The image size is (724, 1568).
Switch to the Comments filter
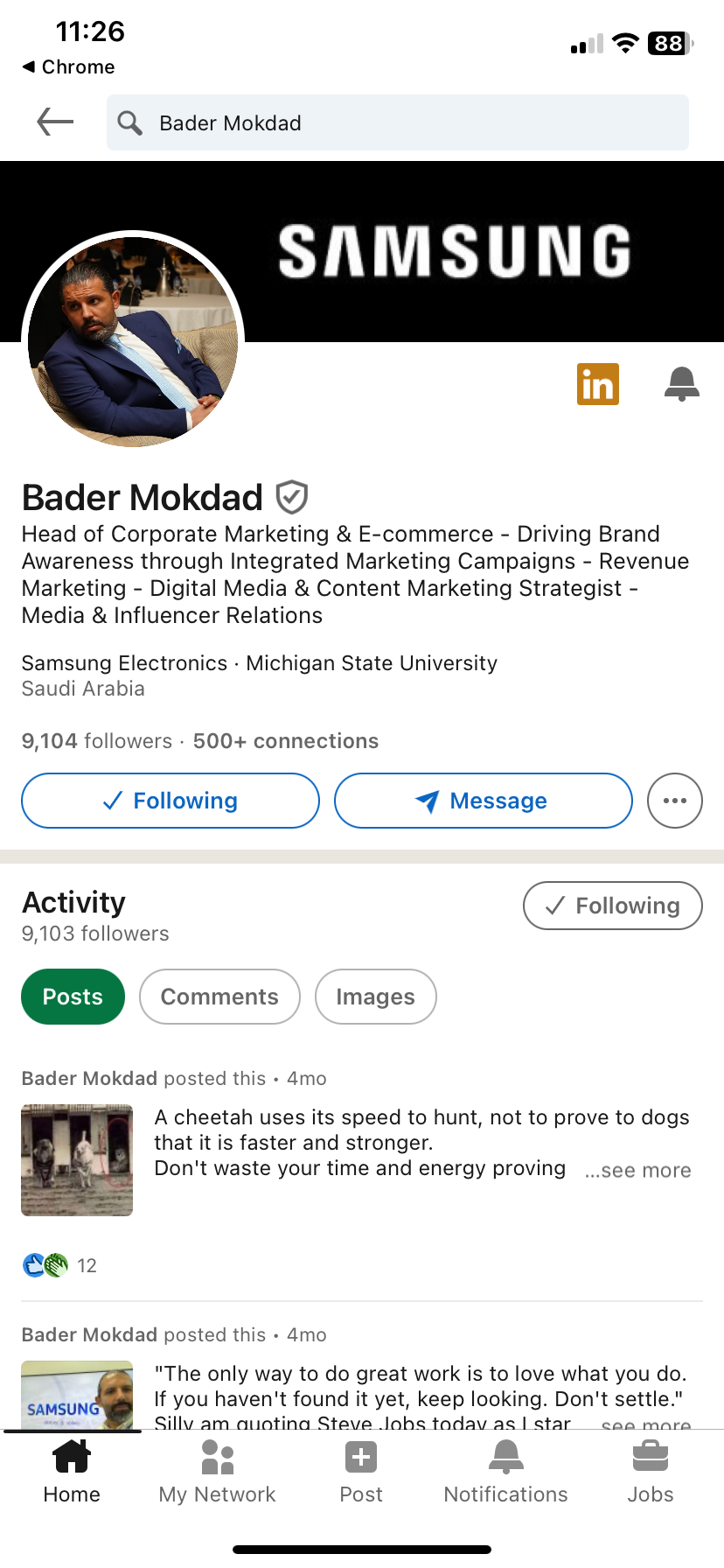tap(219, 997)
